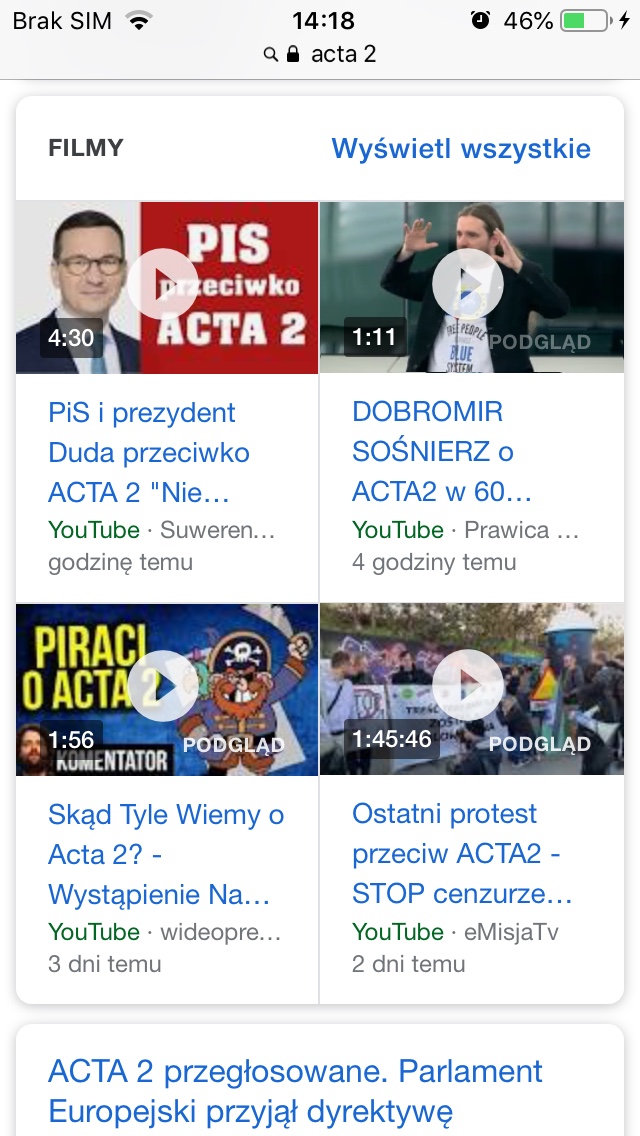
Task: Tap the address bar showing acta 2
Action: [320, 54]
